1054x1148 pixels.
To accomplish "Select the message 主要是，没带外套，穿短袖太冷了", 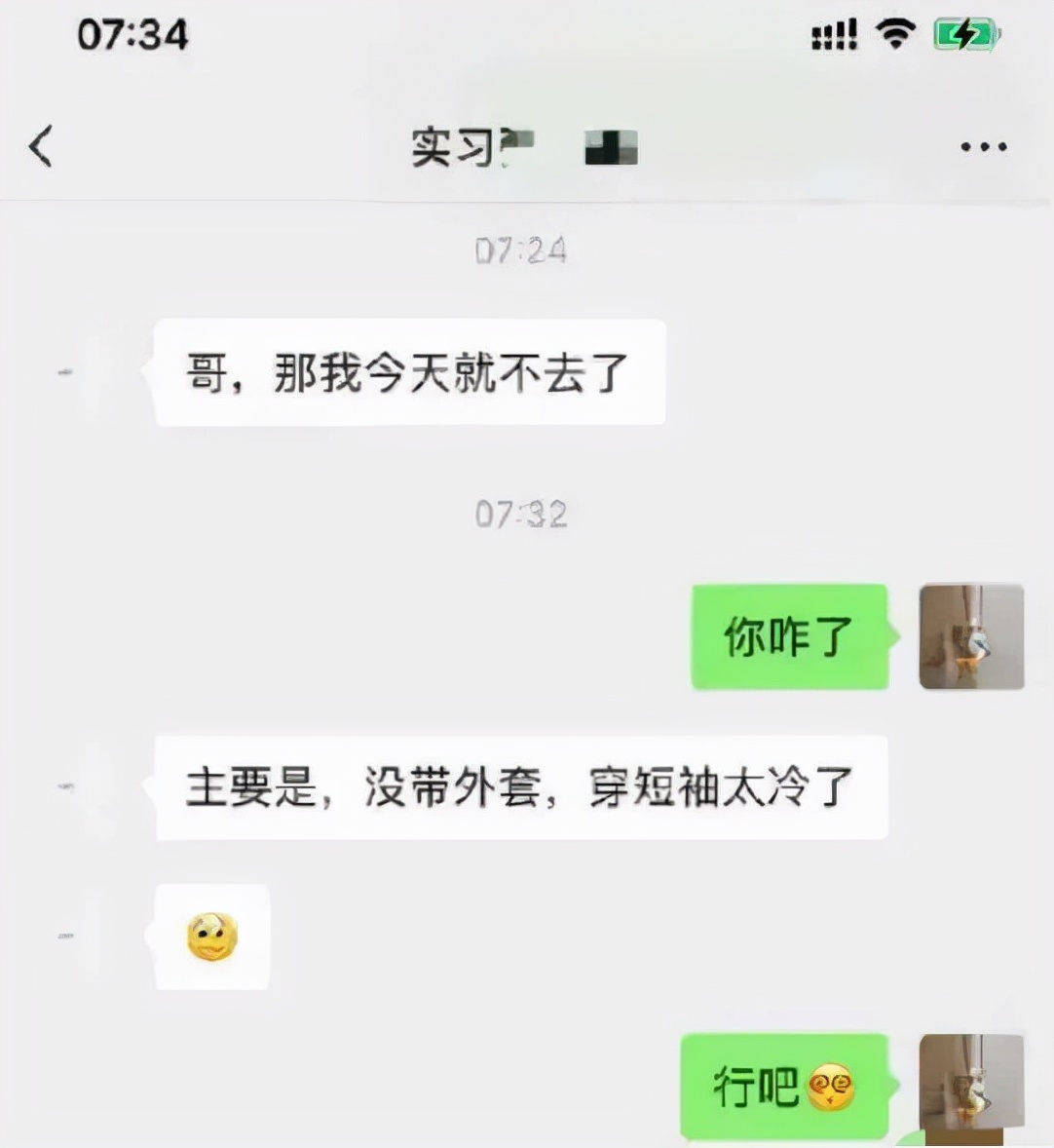I will click(521, 789).
